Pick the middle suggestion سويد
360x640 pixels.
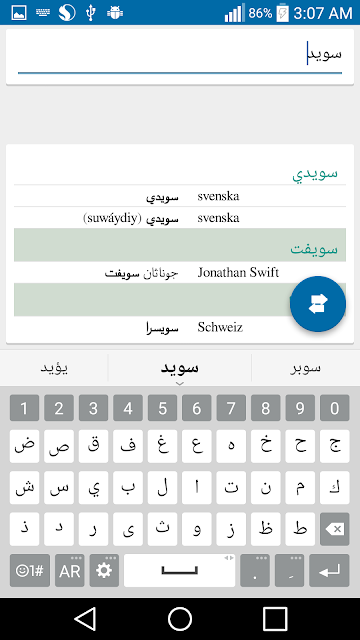point(180,368)
